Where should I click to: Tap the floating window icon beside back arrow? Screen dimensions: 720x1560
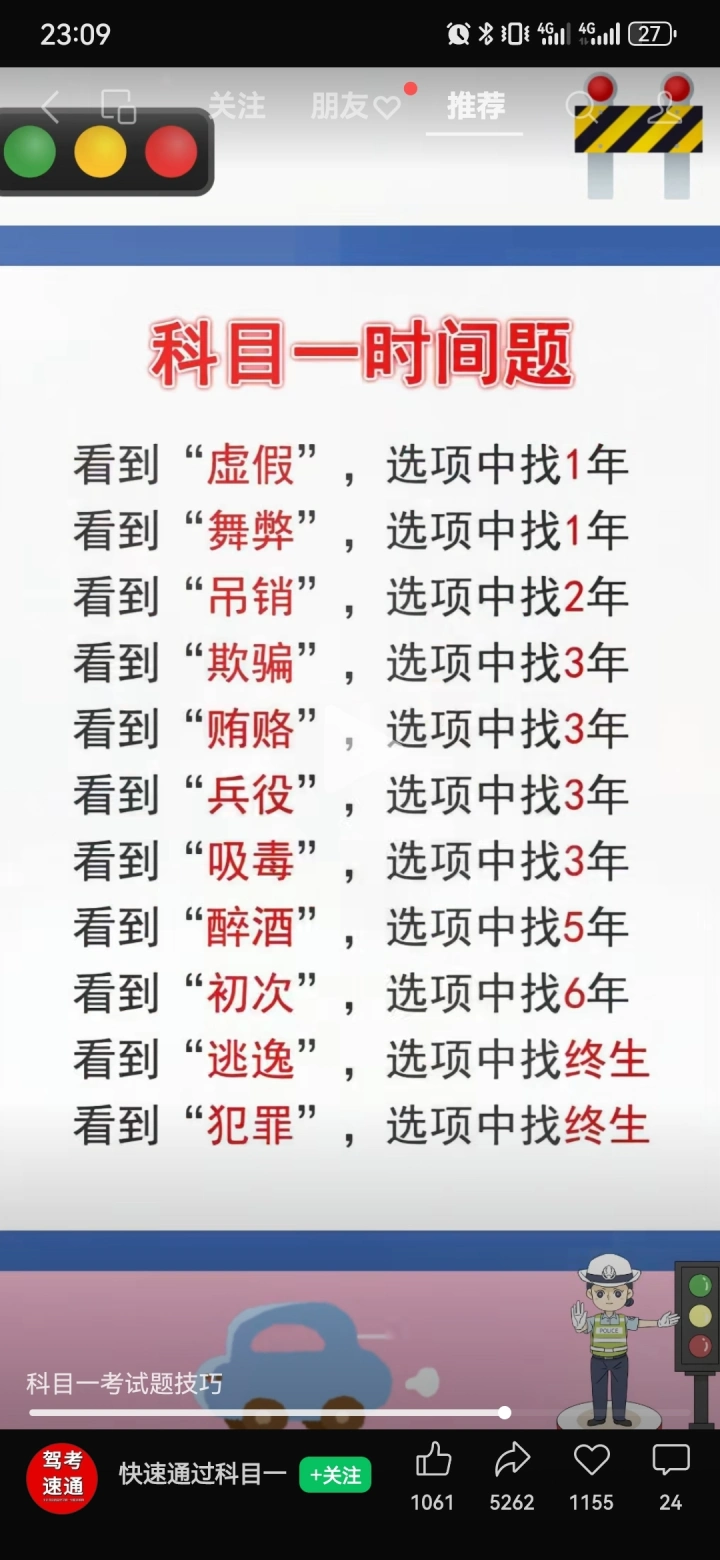(x=118, y=106)
